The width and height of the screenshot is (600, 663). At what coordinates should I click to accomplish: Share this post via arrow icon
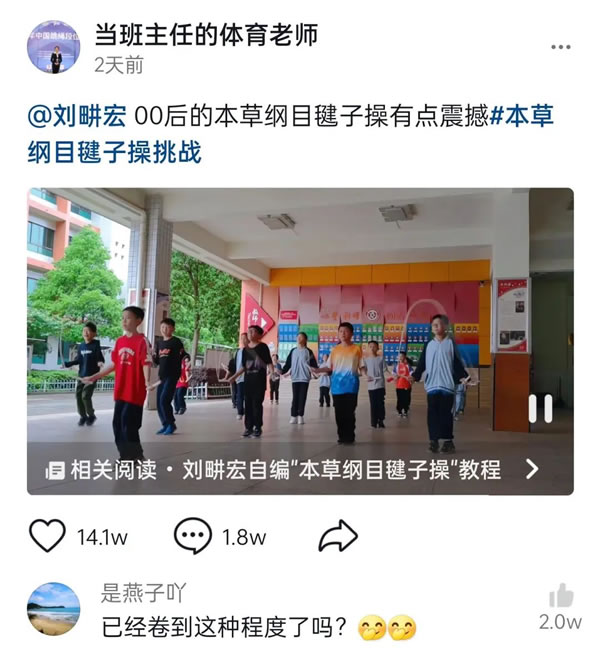tap(338, 536)
